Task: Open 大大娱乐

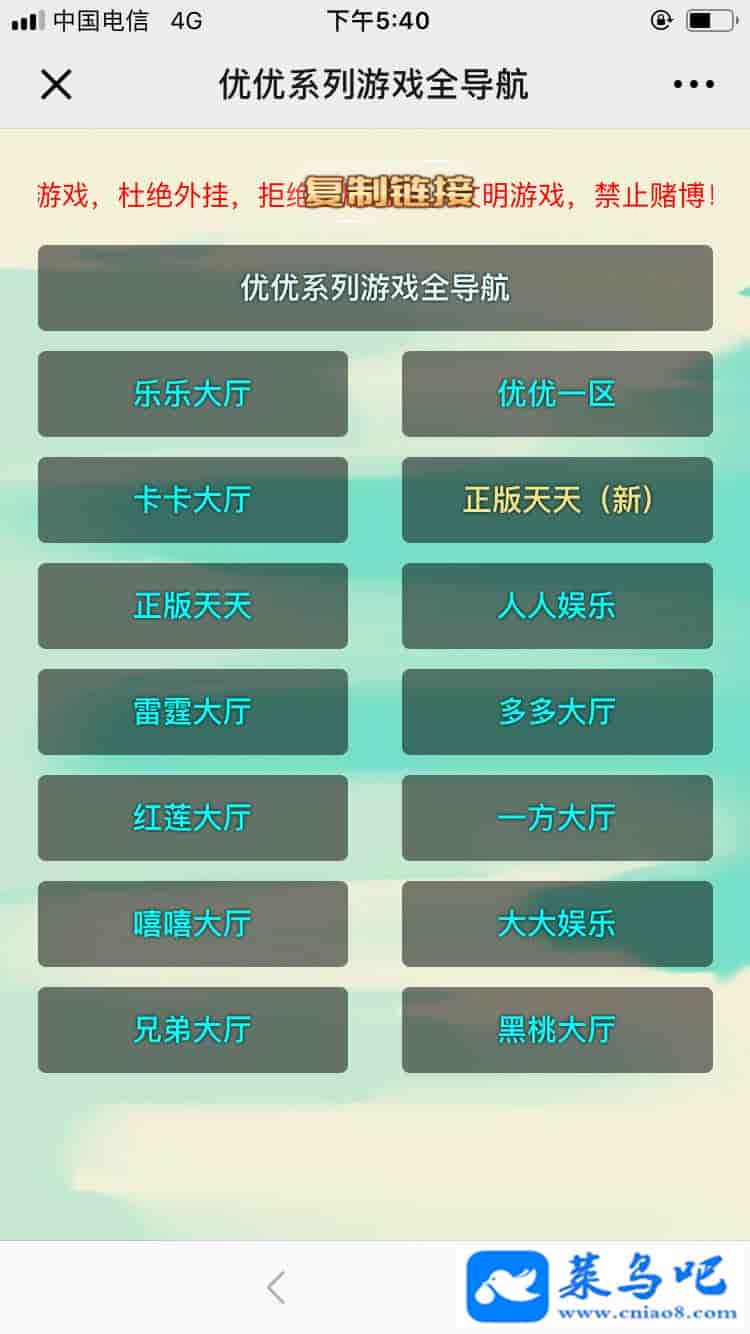Action: (557, 924)
